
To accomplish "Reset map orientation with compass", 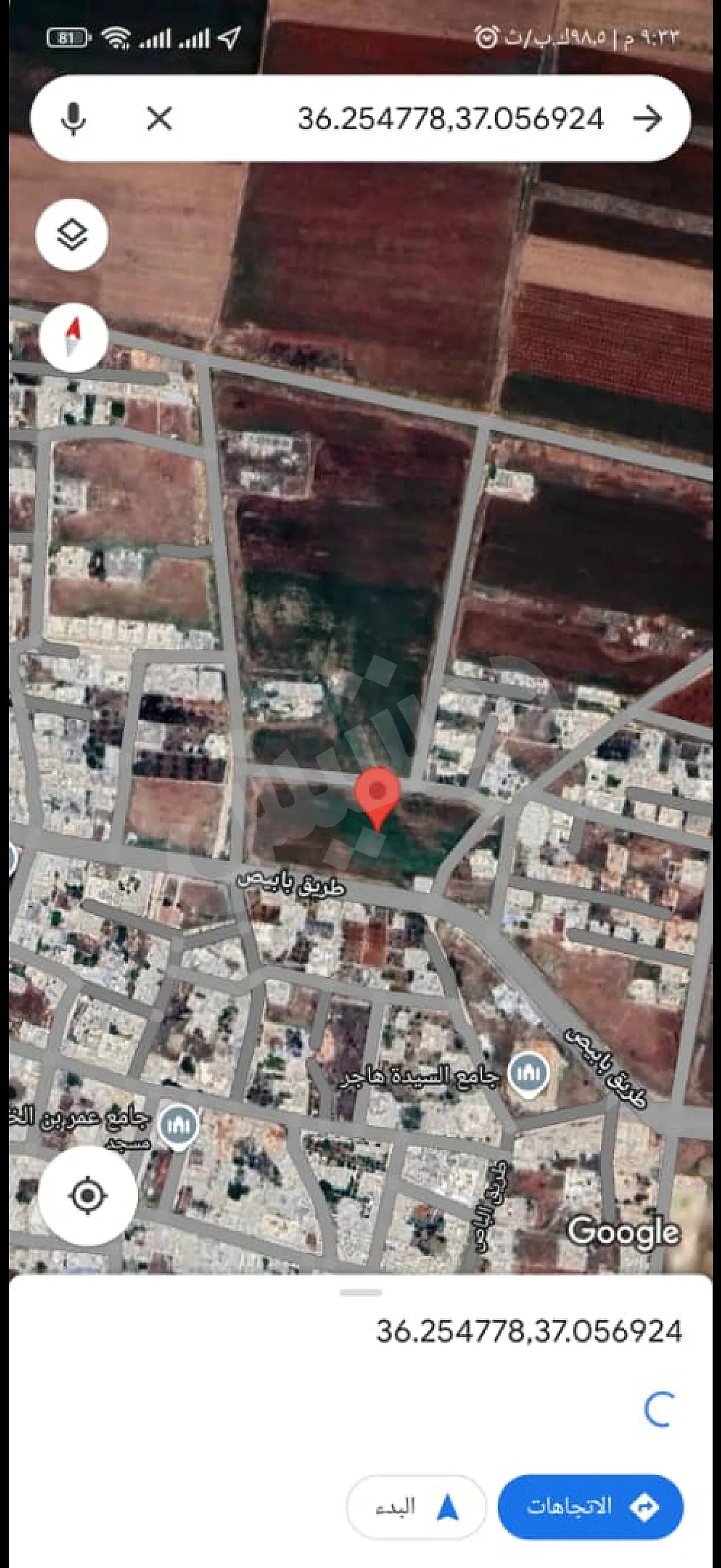I will (74, 338).
